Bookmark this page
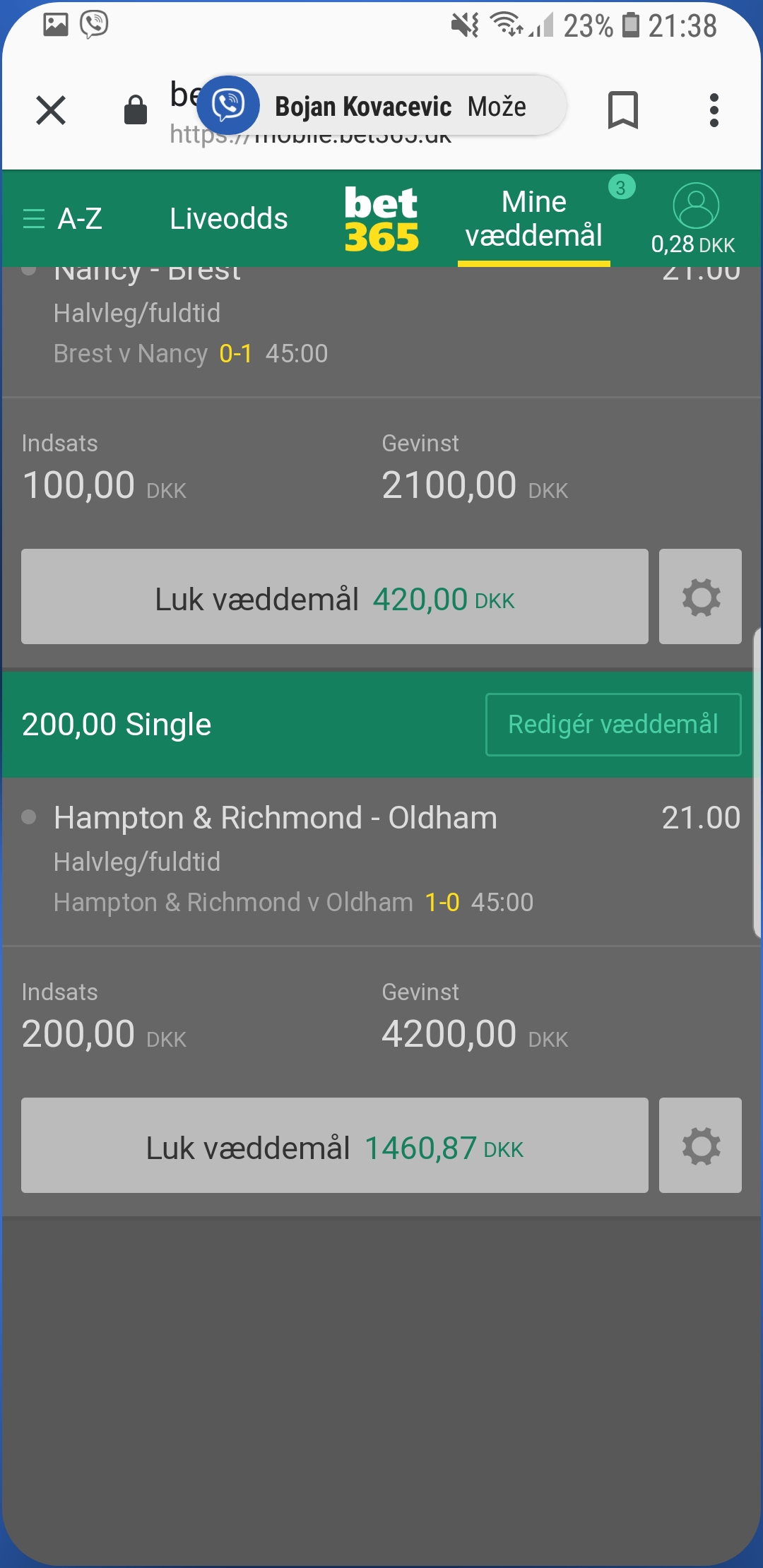The image size is (763, 1568). click(622, 110)
